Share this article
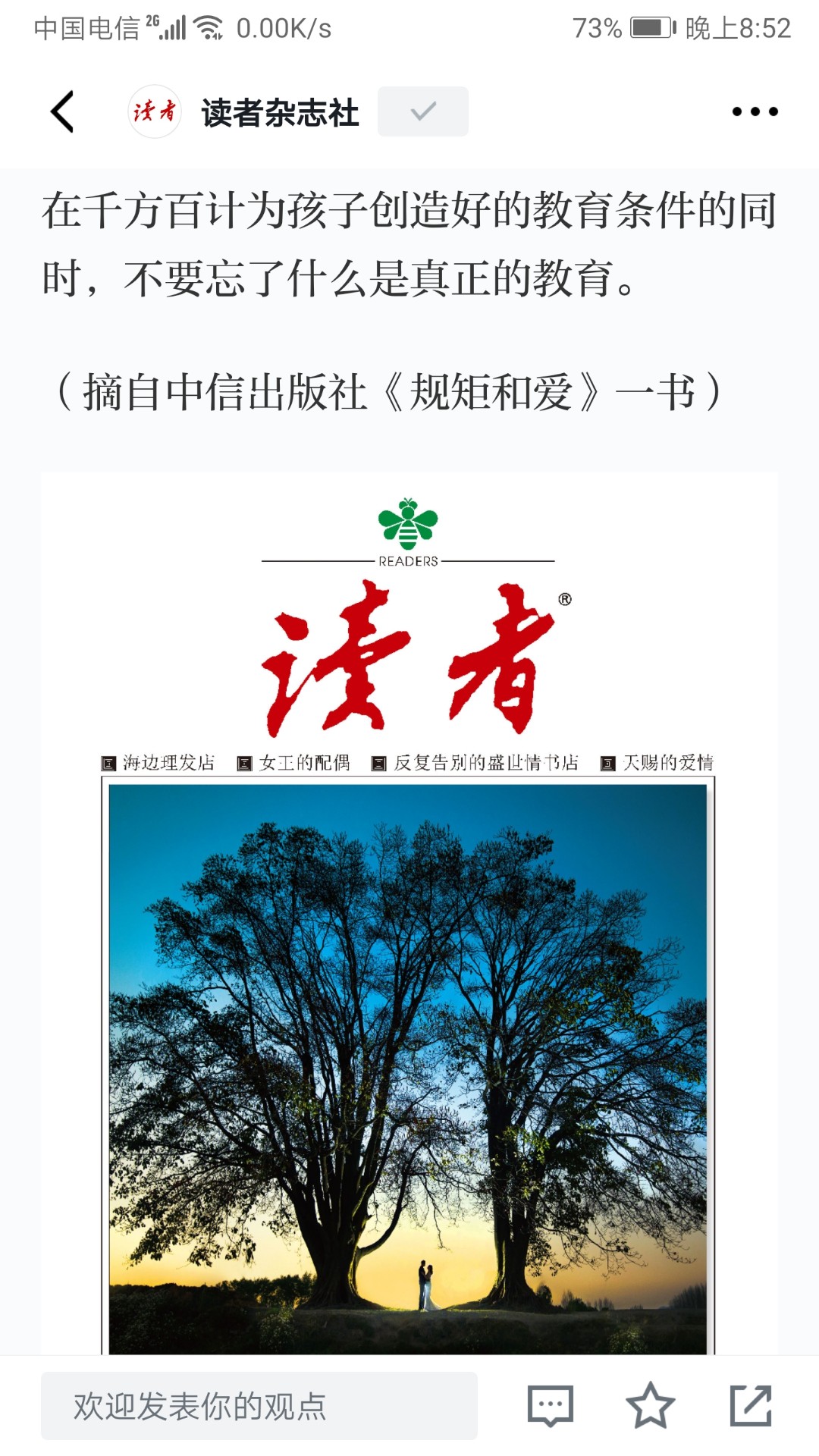 751,1405
